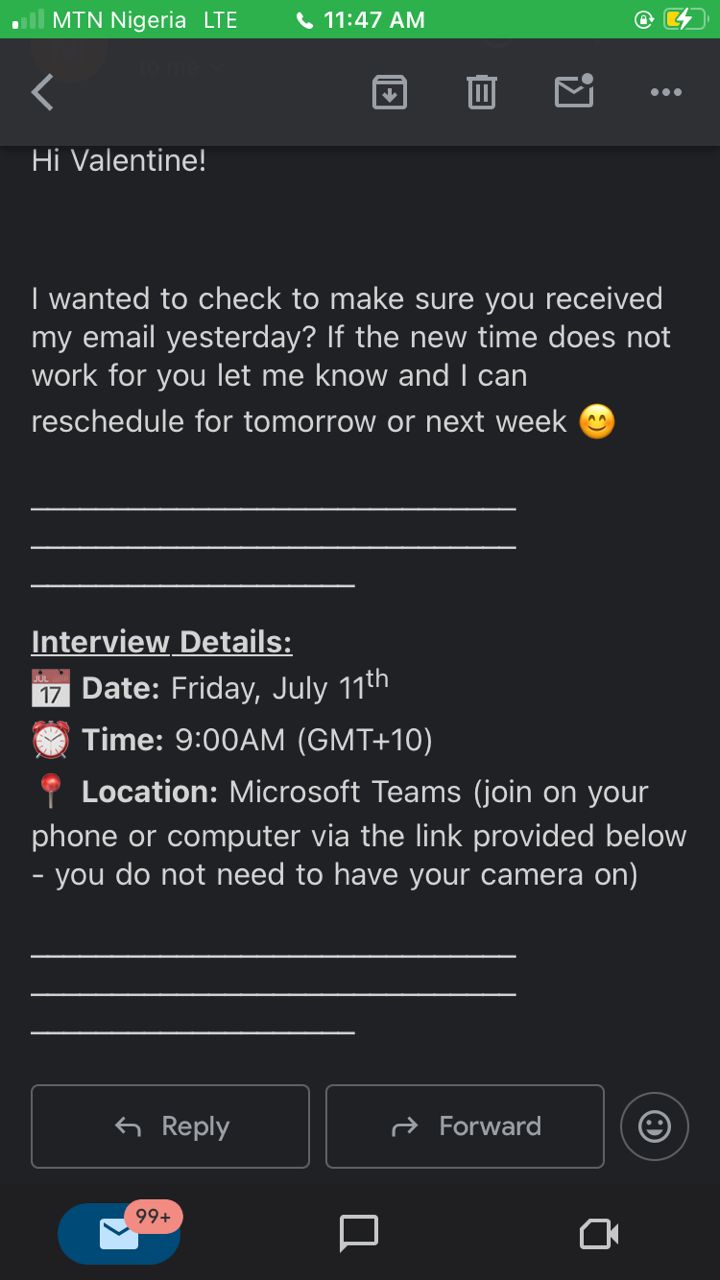This screenshot has height=1280, width=720.
Task: Open the Chat tab
Action: pyautogui.click(x=359, y=1234)
